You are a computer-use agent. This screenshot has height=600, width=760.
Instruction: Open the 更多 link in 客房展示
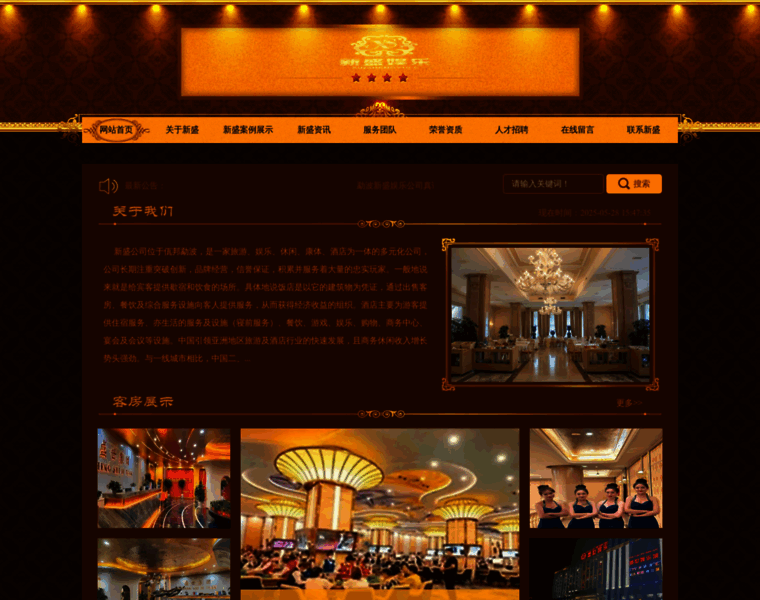pos(627,403)
